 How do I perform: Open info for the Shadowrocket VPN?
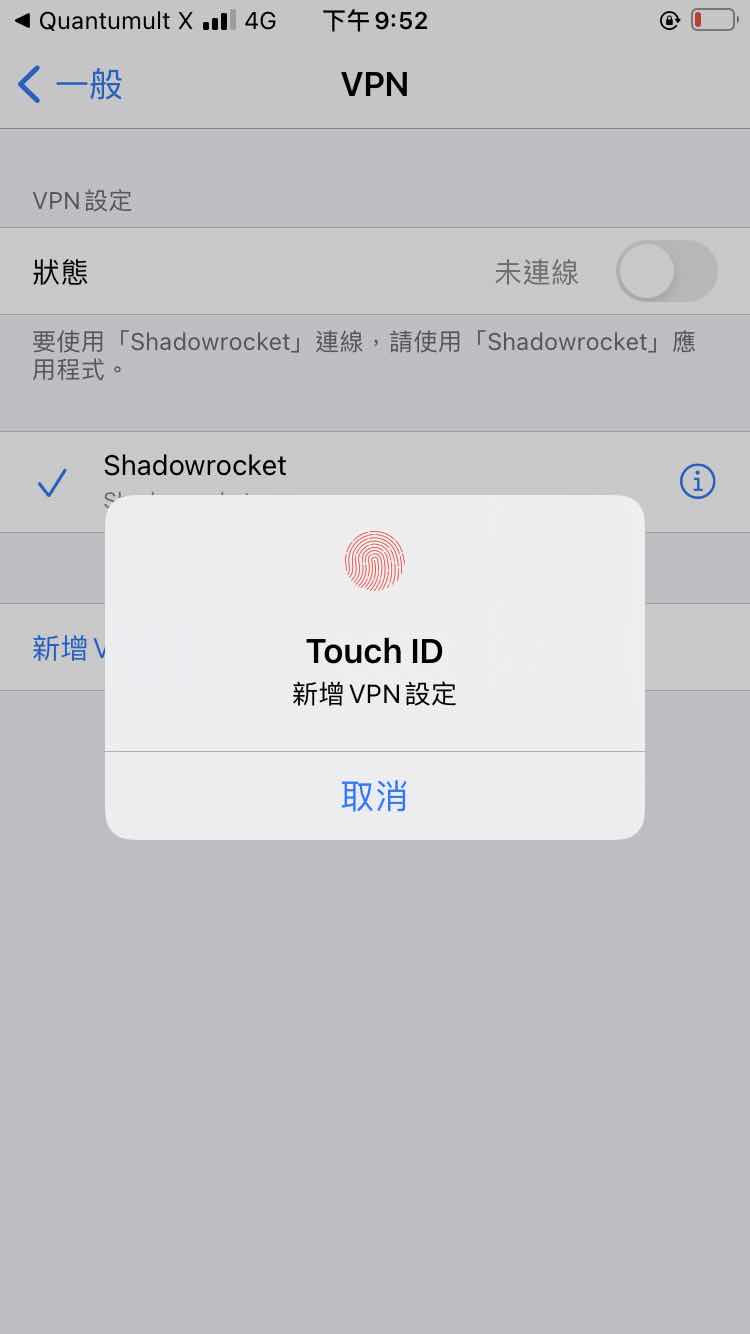pyautogui.click(x=697, y=482)
